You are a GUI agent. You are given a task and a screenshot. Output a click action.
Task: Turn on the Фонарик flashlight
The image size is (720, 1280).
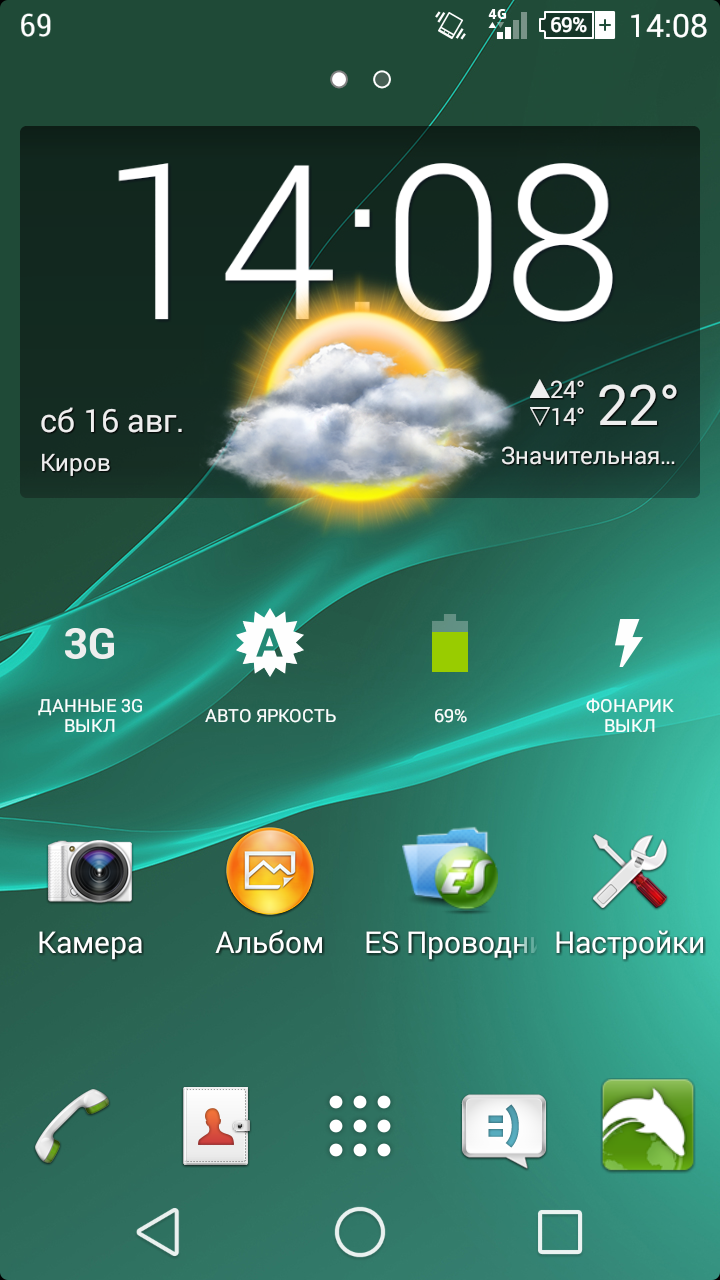click(x=629, y=670)
